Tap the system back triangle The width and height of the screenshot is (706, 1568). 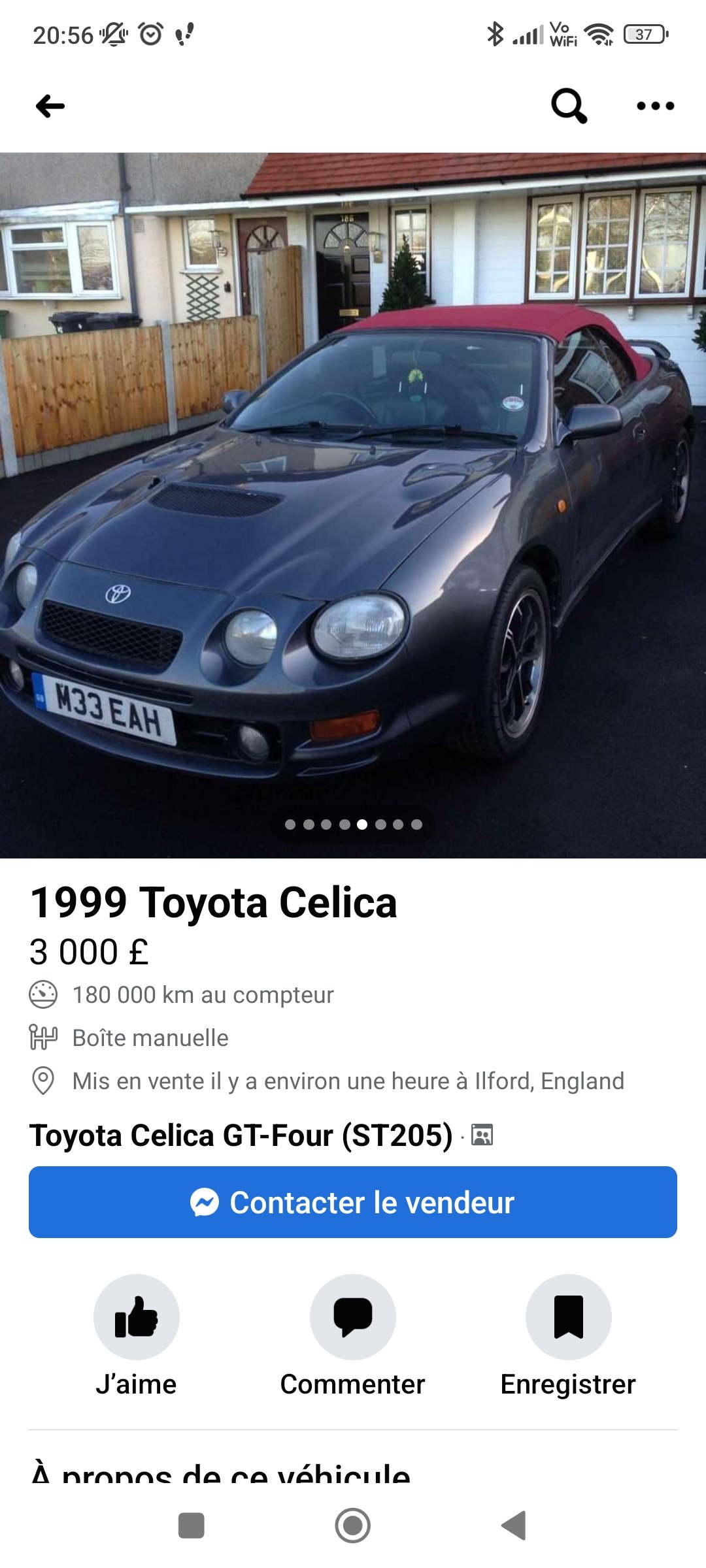point(514,1526)
